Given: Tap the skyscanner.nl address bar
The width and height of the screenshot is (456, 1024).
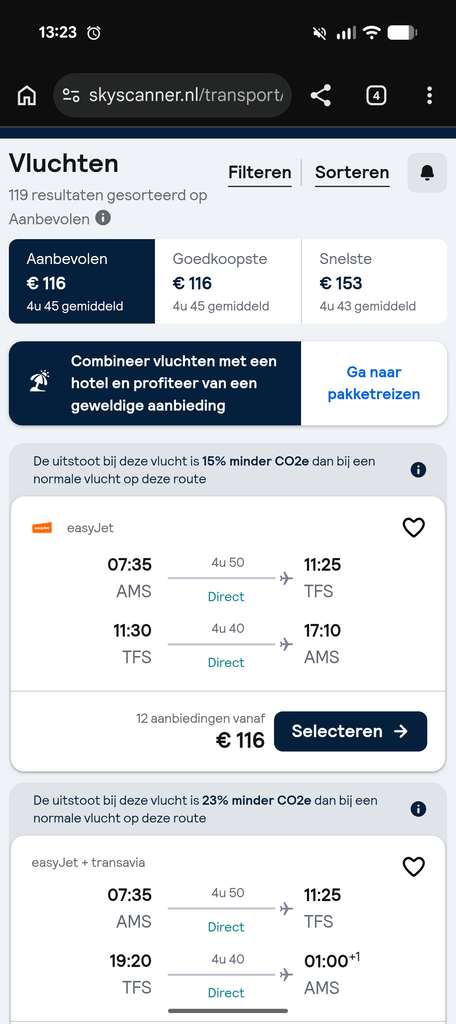Looking at the screenshot, I should (172, 95).
